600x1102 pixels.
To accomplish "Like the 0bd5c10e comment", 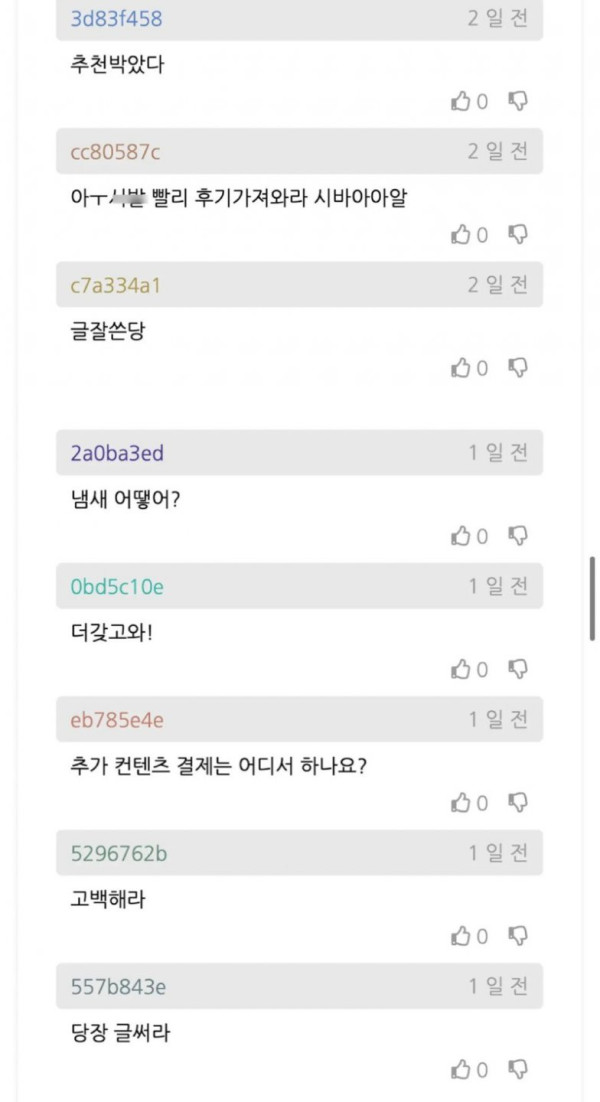I will [x=461, y=669].
